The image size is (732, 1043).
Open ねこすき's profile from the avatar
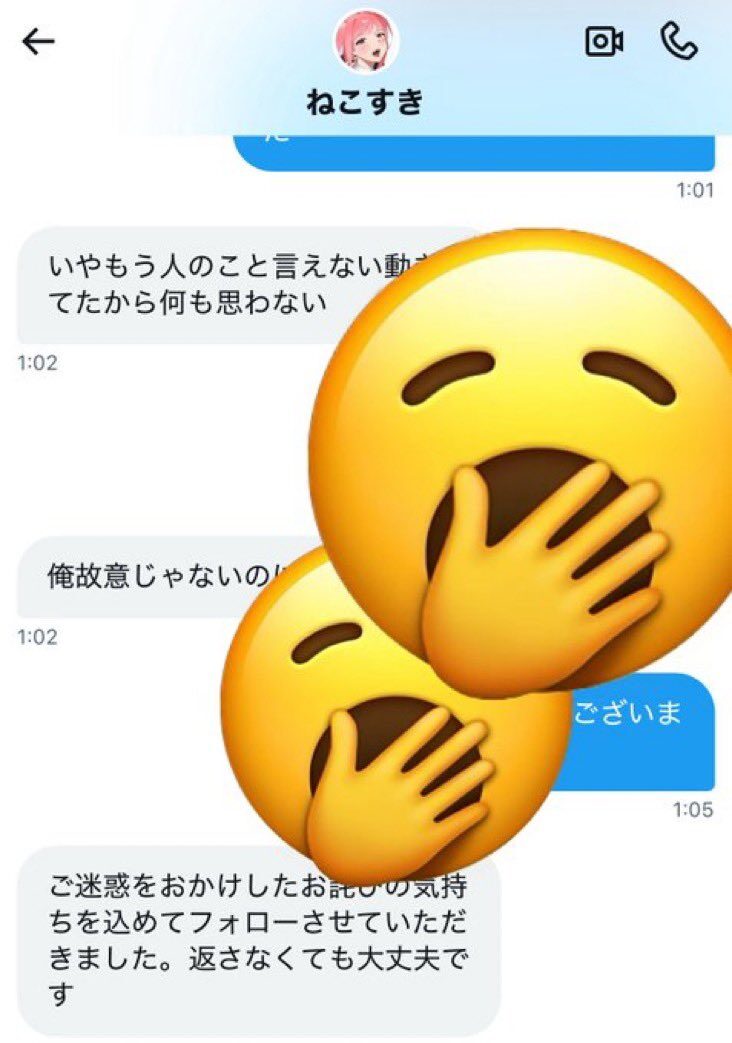365,42
